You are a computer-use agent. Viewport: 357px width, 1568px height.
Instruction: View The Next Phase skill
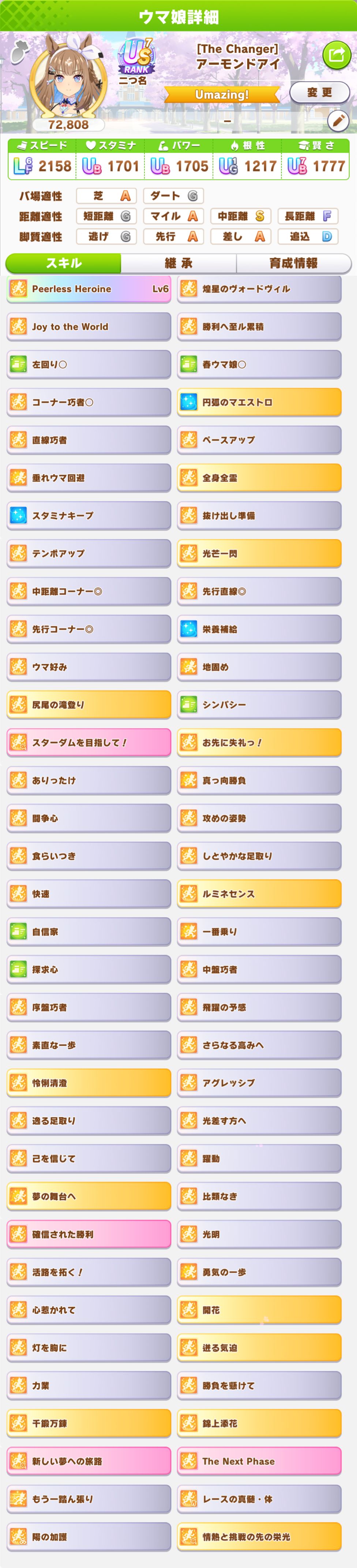click(x=259, y=1461)
